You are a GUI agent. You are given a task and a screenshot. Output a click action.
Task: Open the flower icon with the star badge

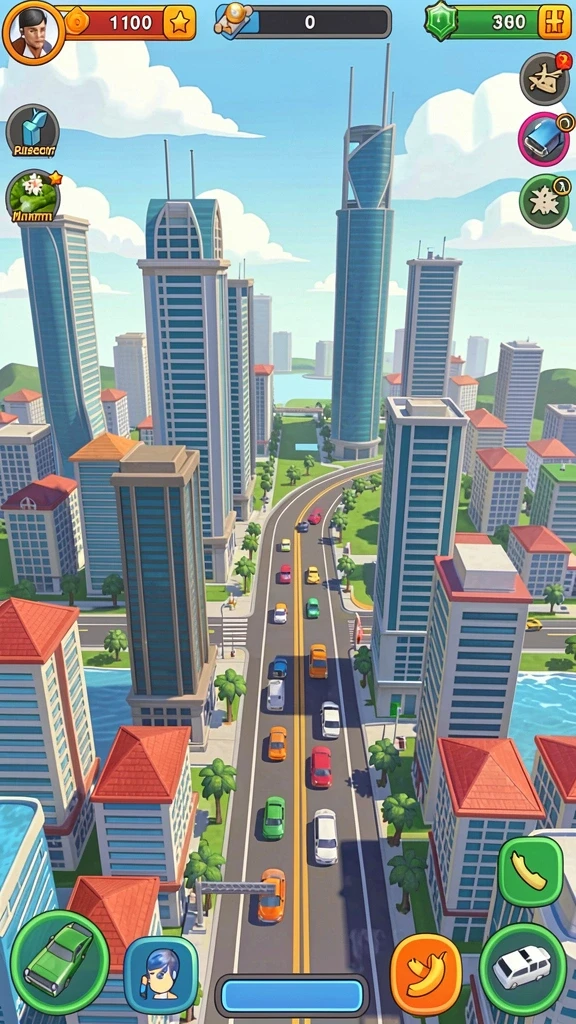click(x=33, y=197)
